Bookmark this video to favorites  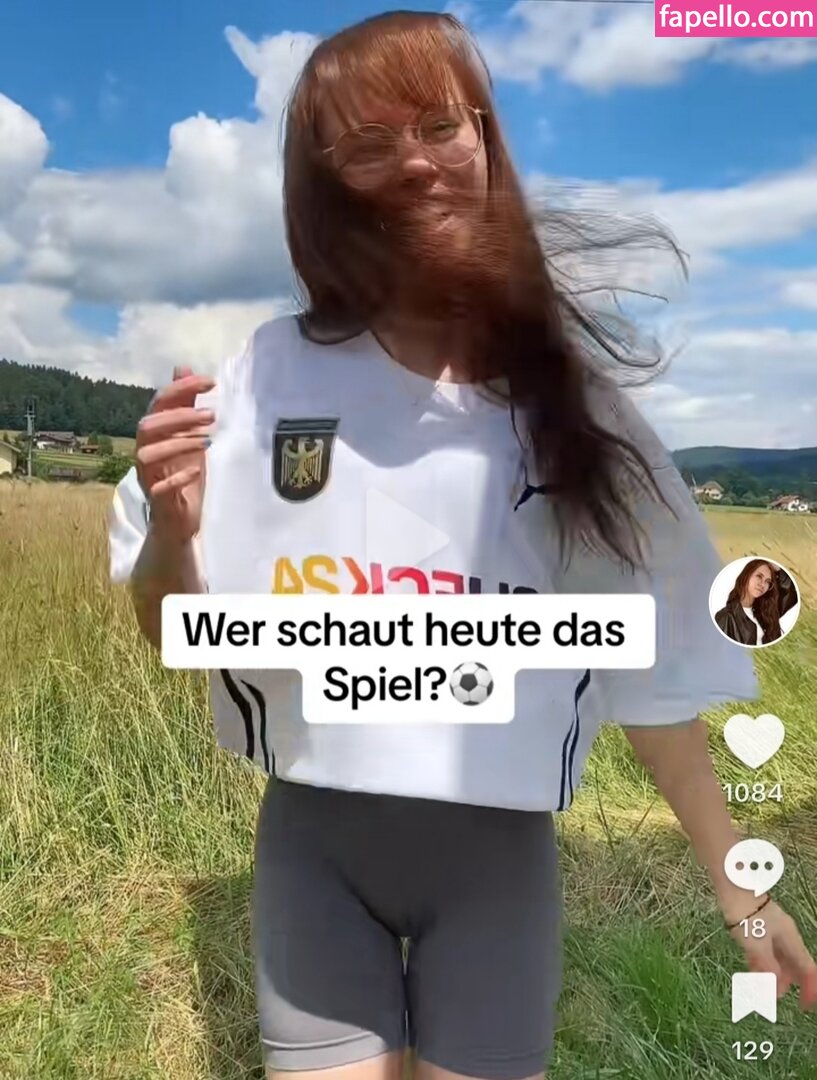click(753, 998)
